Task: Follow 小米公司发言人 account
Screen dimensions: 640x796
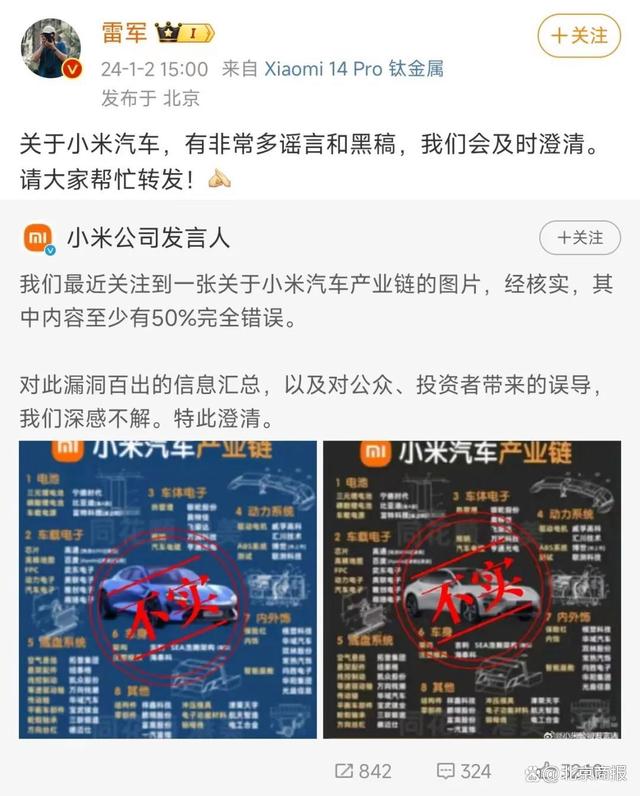Action: (579, 238)
